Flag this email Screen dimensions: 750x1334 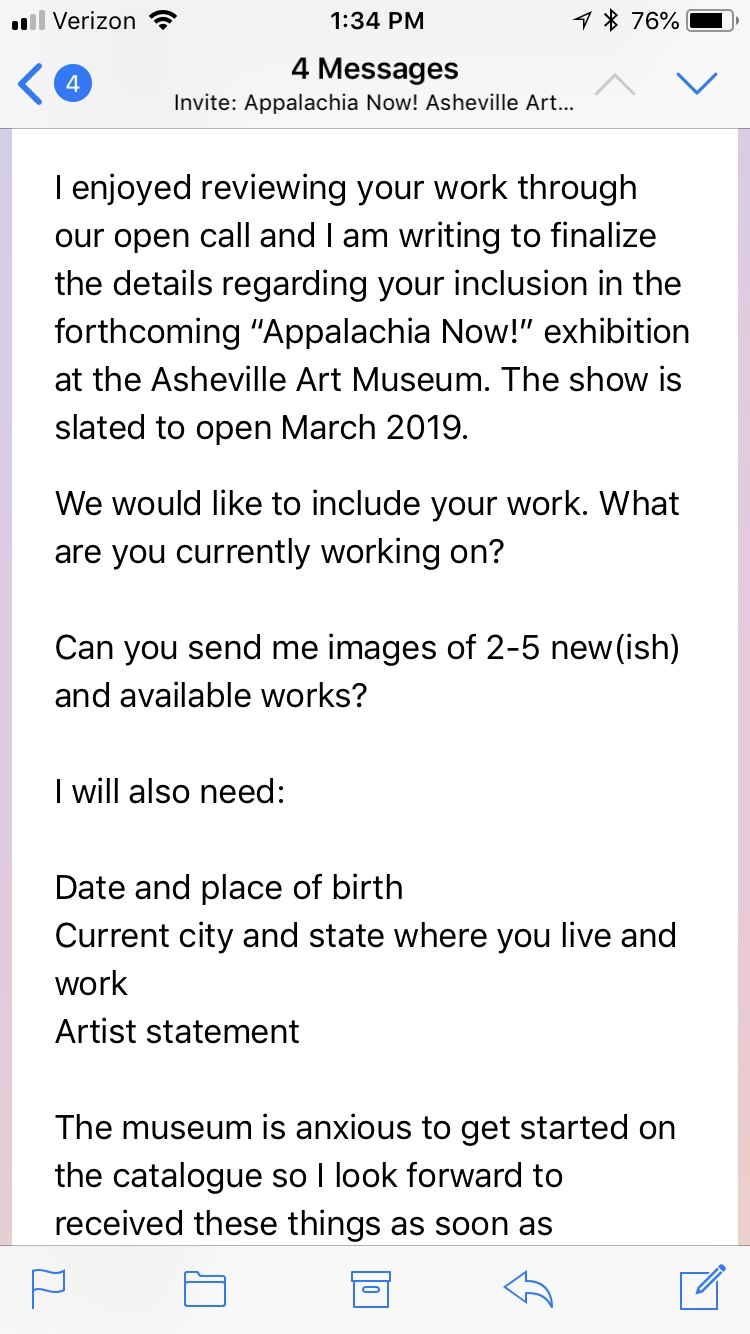click(x=48, y=1288)
